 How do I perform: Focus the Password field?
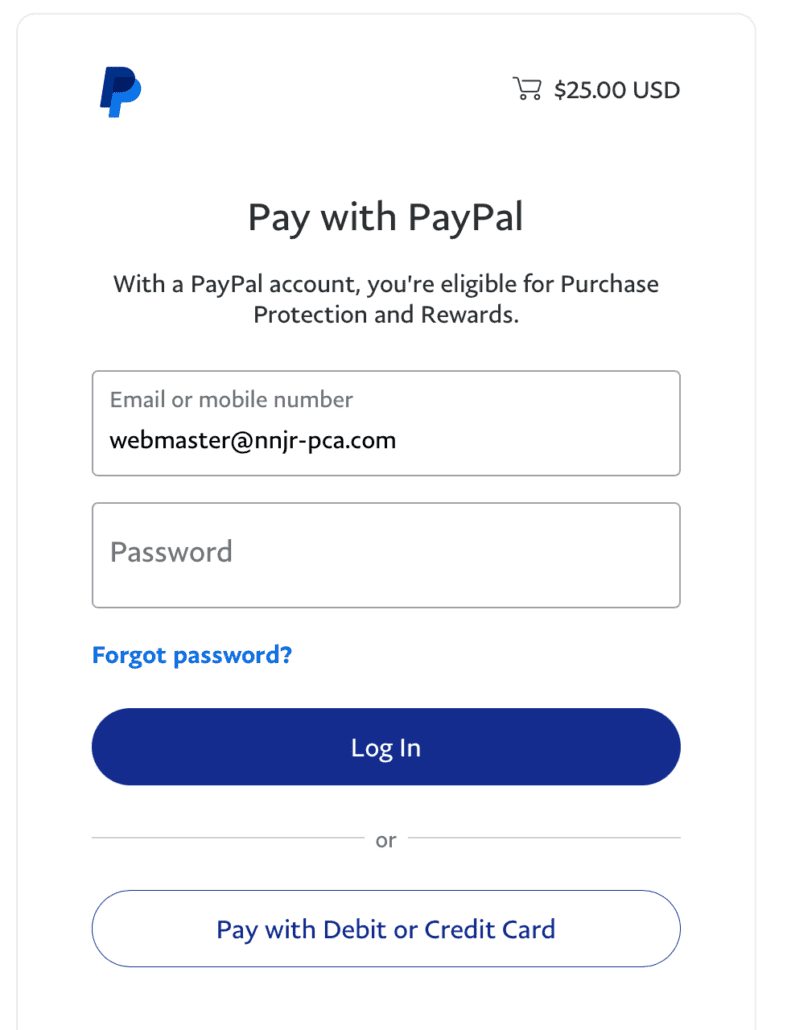click(386, 554)
